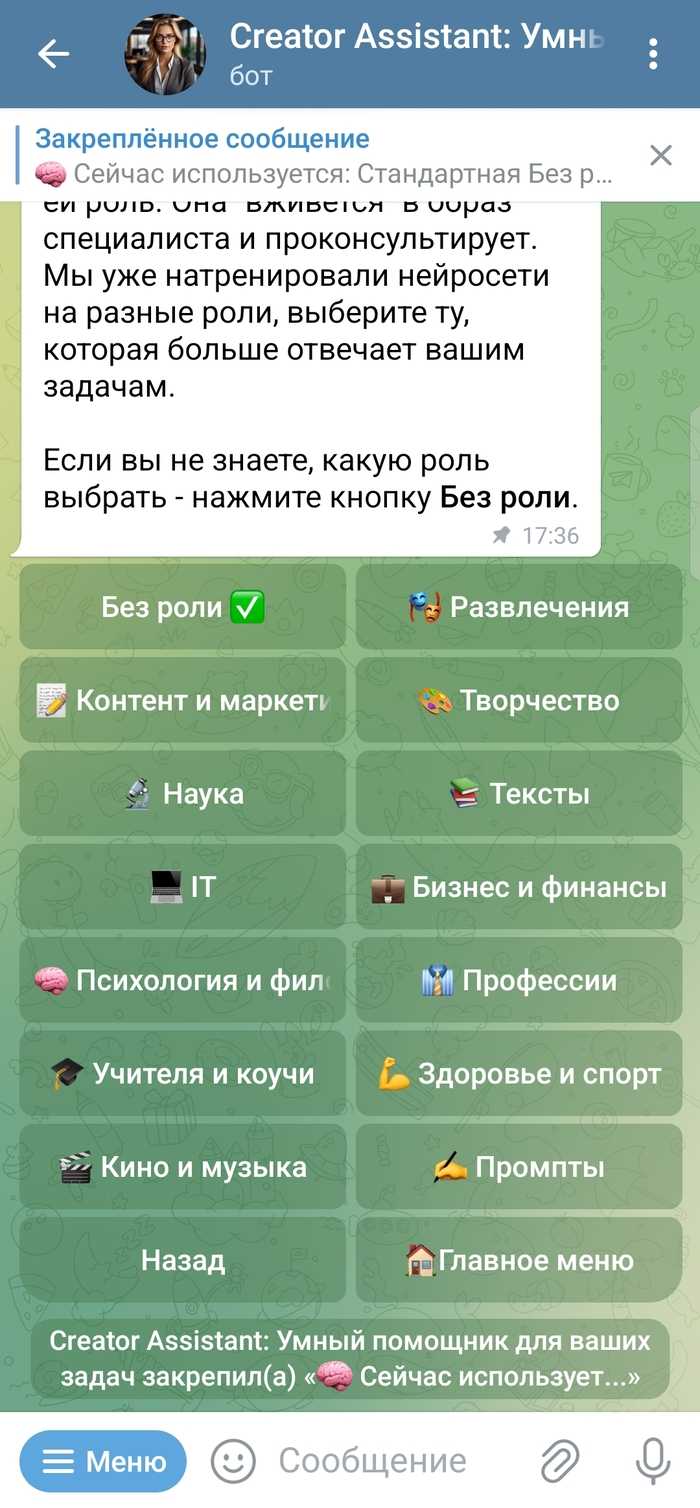Viewport: 700px width, 1508px height.
Task: Dismiss the pinned message banner
Action: coord(660,155)
